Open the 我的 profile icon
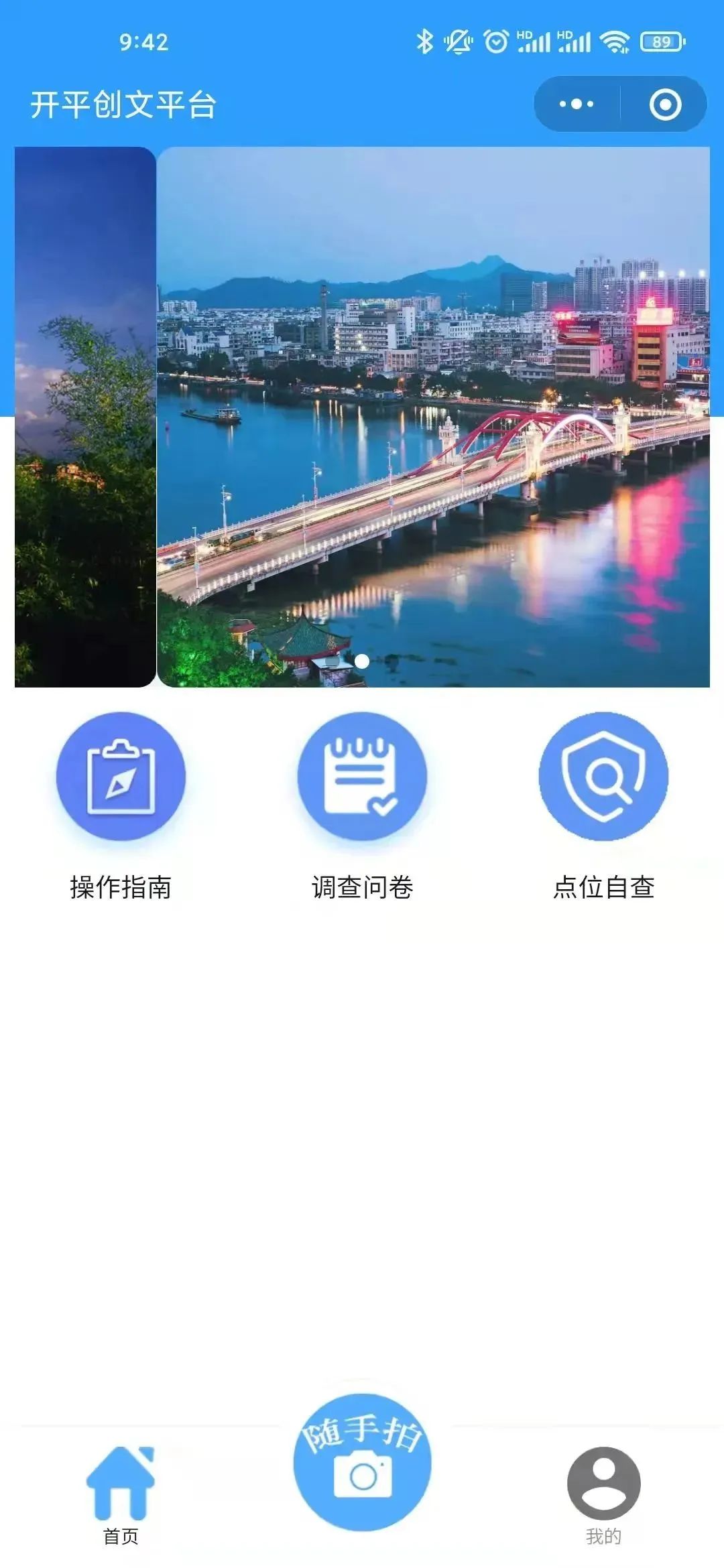724x1568 pixels. pyautogui.click(x=603, y=1480)
